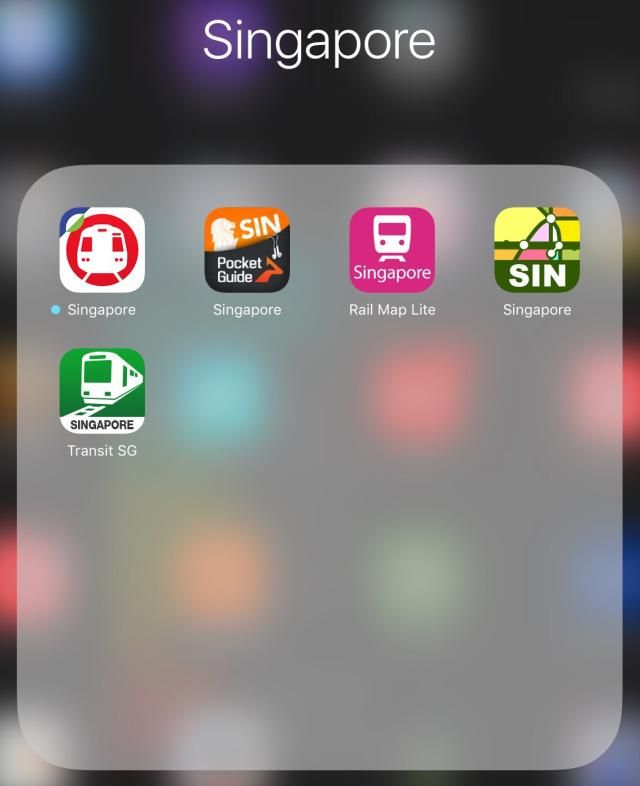Viewport: 640px width, 786px height.
Task: Open the Rail Map Lite app
Action: 392,250
